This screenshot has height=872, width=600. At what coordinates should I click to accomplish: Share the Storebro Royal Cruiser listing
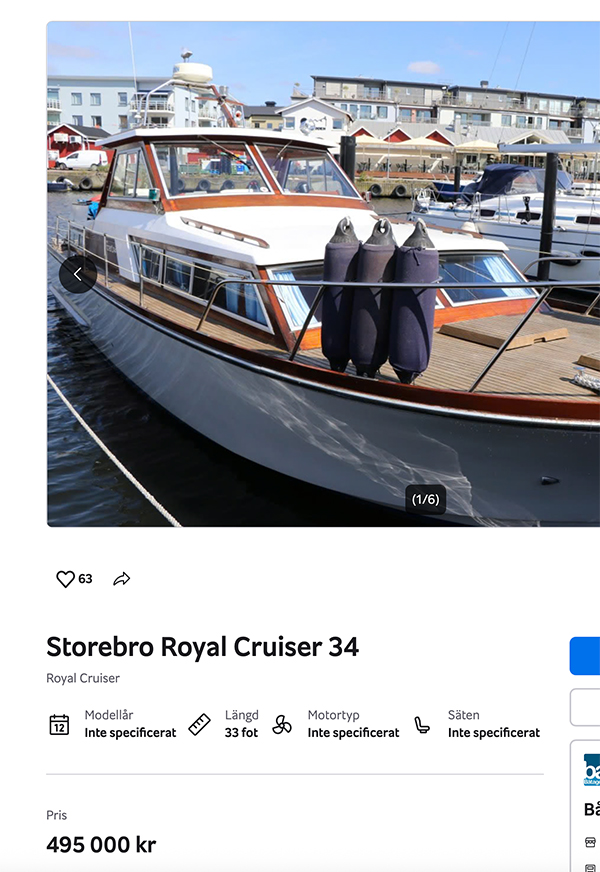tap(122, 579)
